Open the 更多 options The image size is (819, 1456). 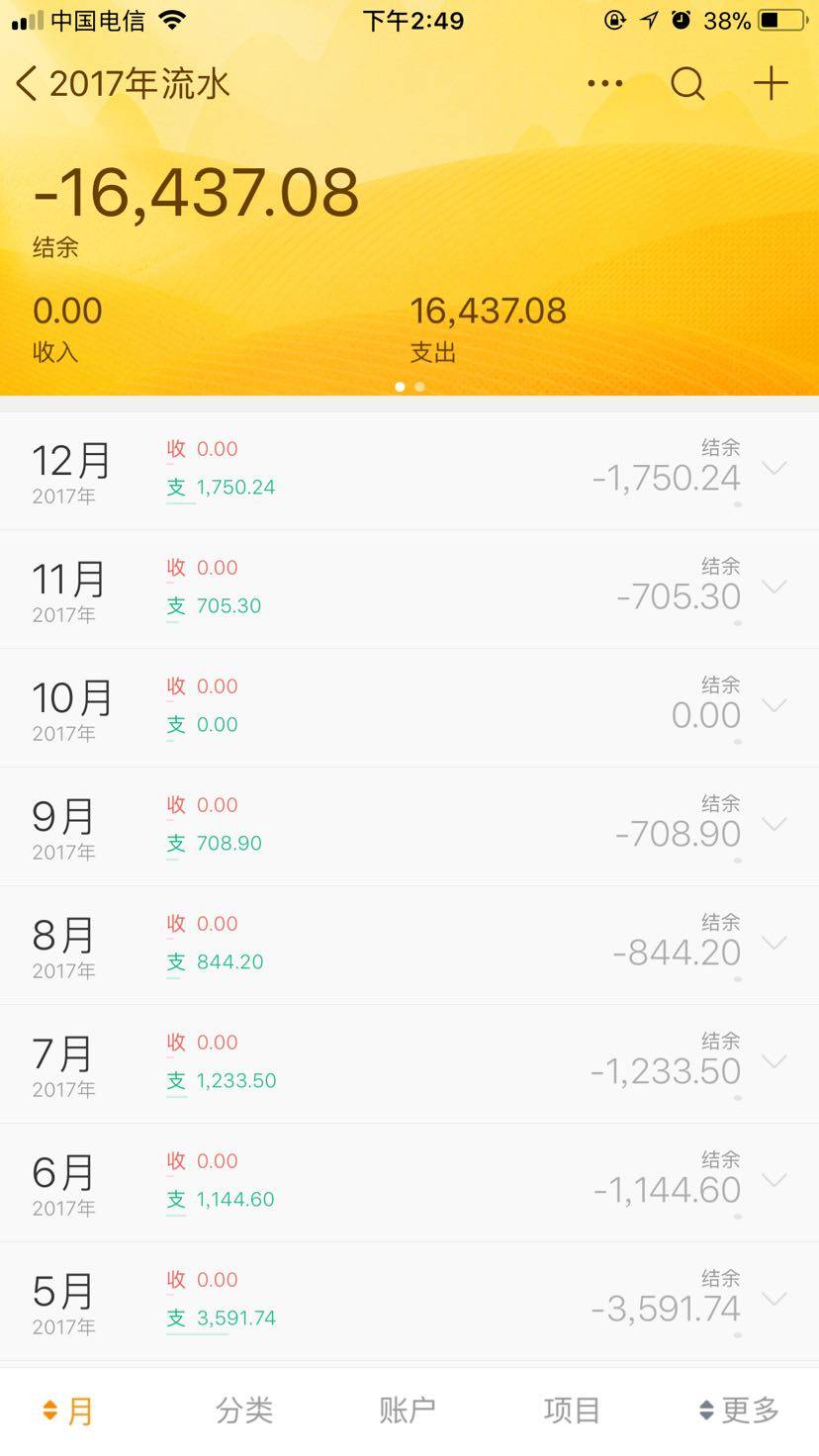pos(739,1410)
